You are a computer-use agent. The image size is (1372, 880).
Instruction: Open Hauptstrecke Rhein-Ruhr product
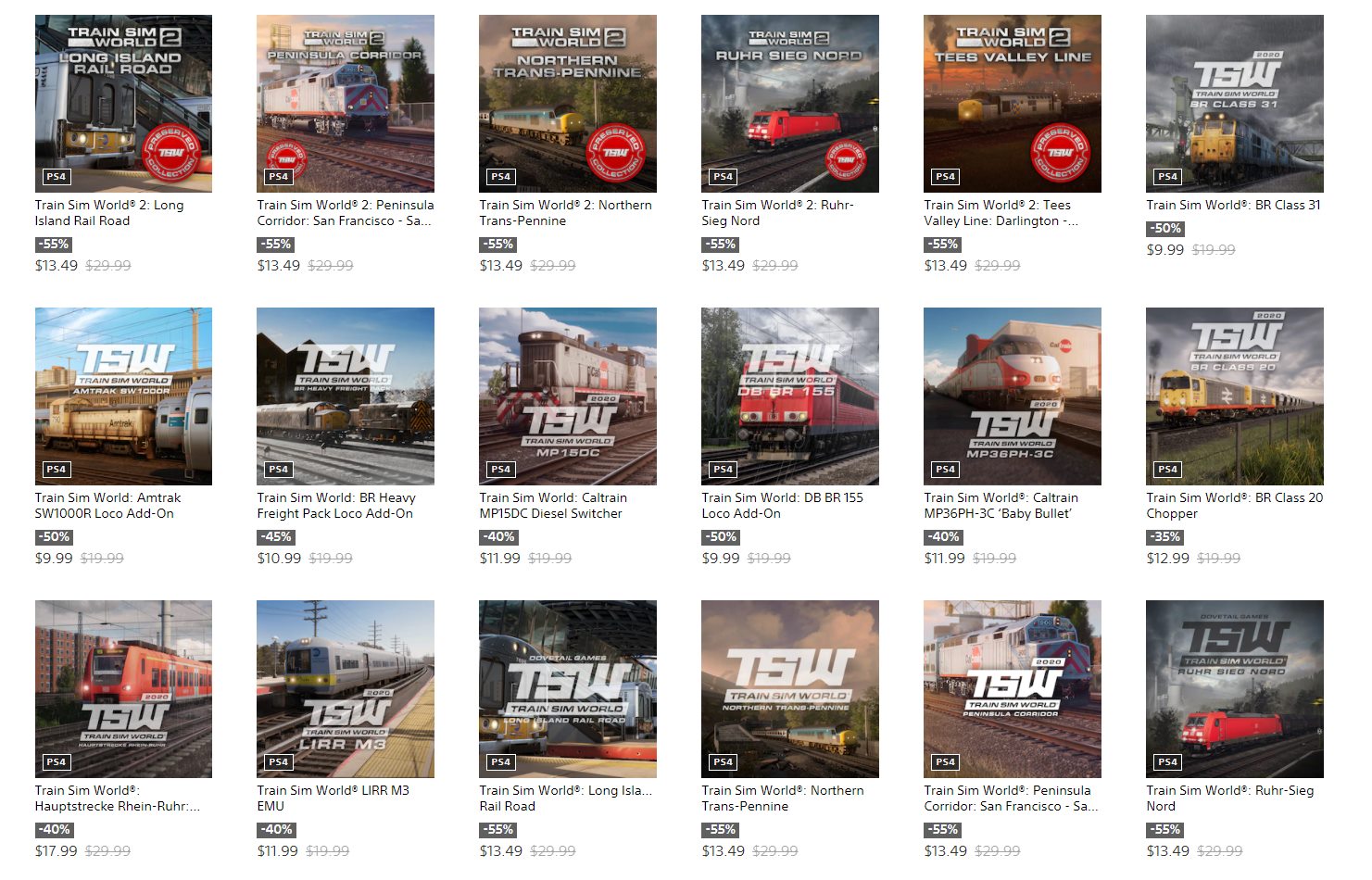click(x=123, y=689)
